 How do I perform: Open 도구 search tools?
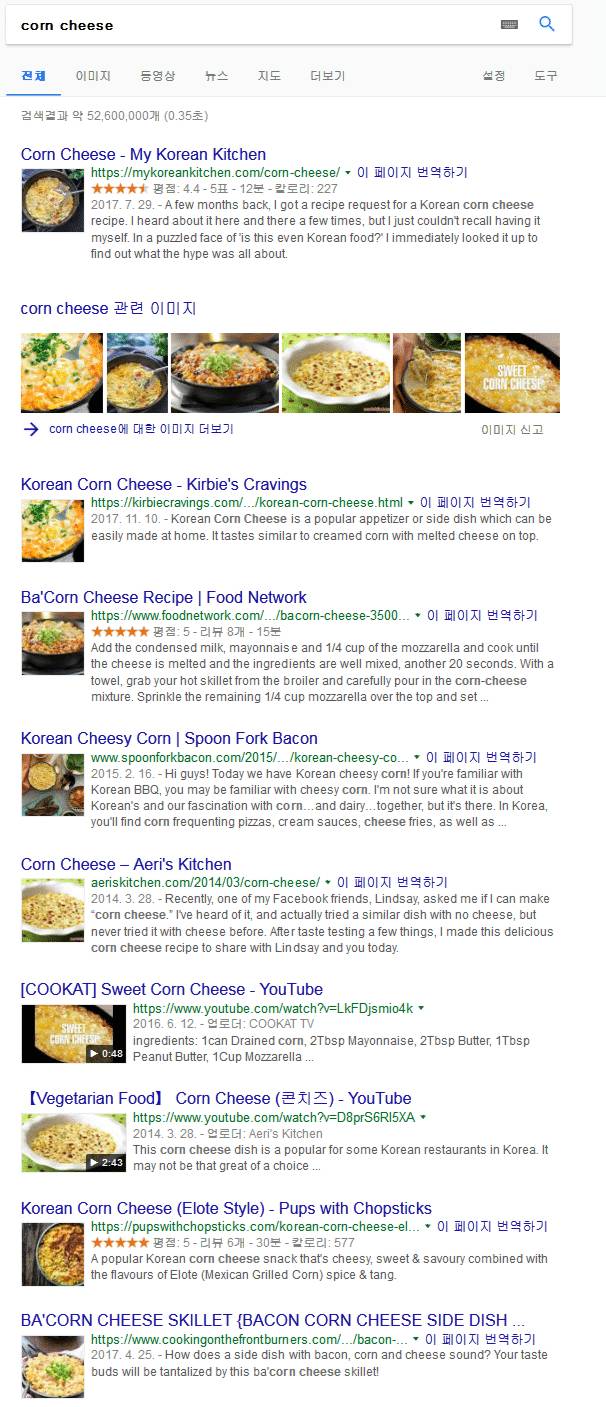click(546, 76)
